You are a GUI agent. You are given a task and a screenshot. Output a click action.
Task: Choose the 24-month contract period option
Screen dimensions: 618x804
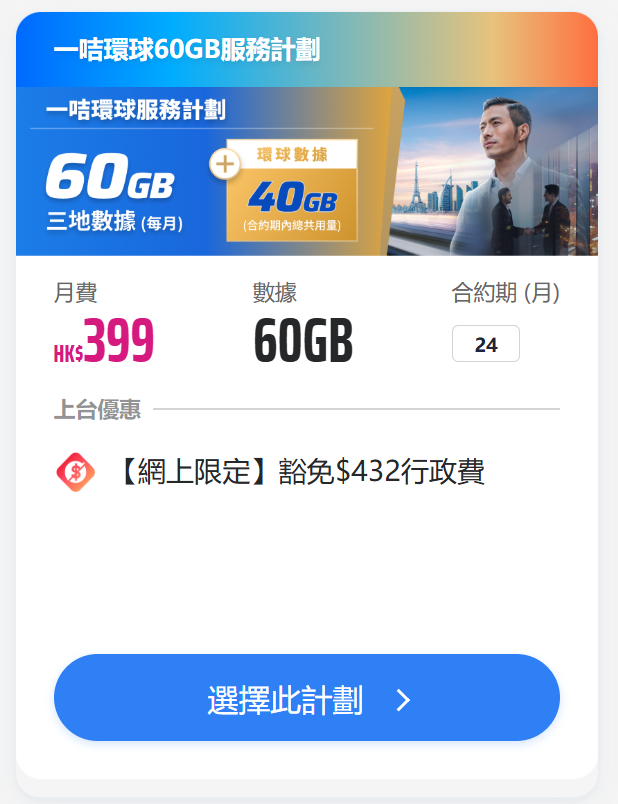[486, 344]
